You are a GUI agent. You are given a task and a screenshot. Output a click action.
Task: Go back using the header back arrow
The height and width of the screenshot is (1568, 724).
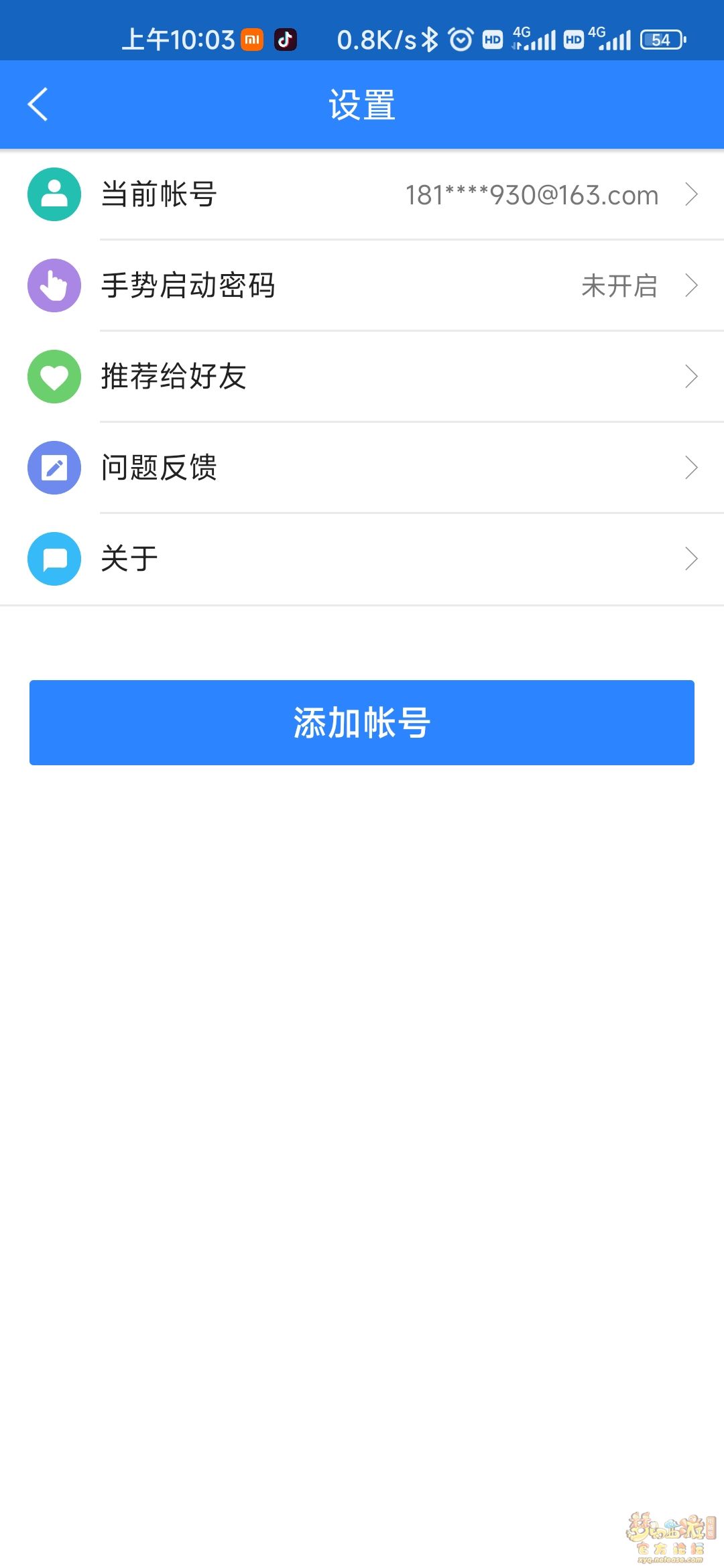pos(38,105)
